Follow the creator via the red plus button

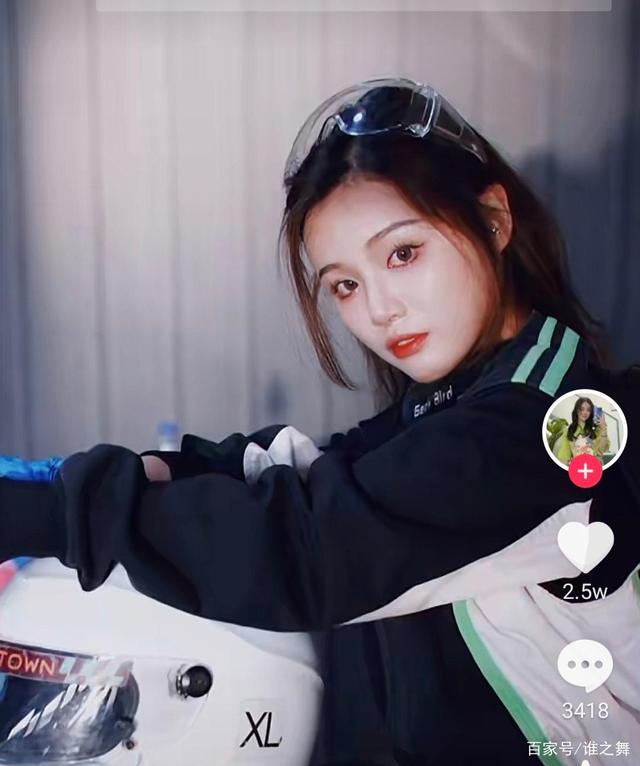tap(585, 470)
